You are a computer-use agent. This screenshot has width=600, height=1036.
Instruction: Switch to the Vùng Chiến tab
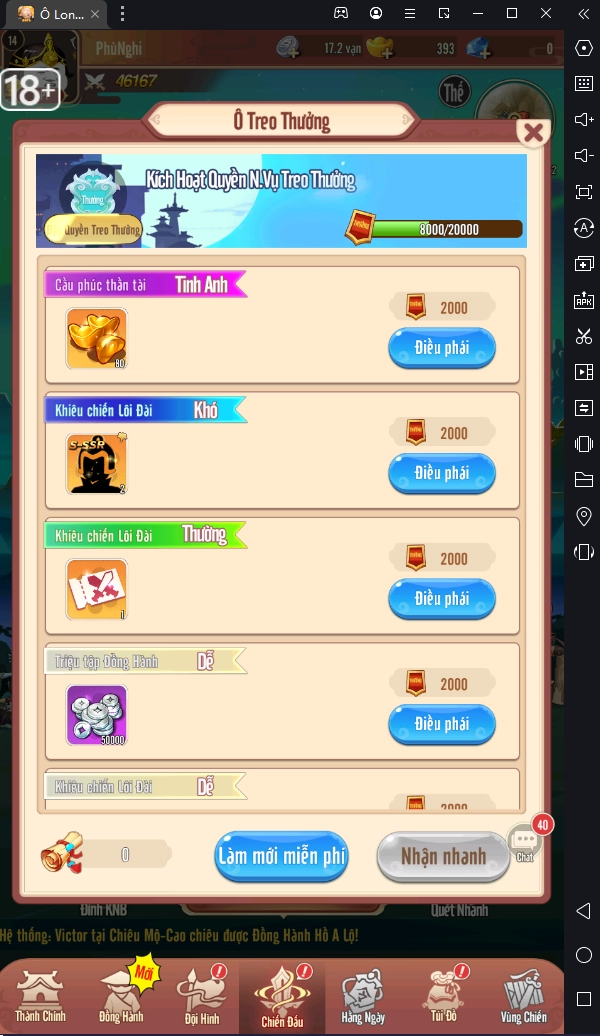coord(524,995)
